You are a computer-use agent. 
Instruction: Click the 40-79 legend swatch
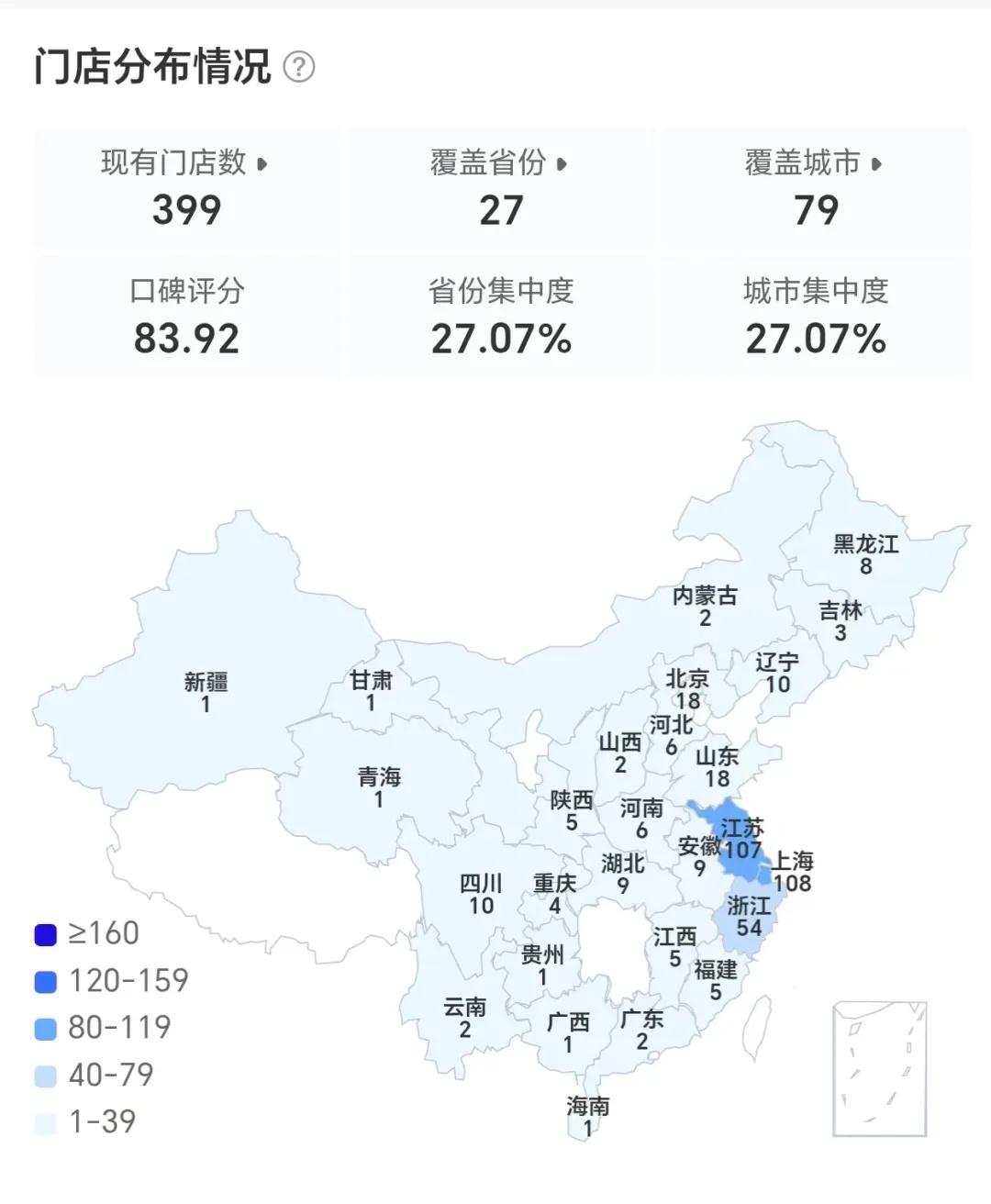[x=43, y=1074]
